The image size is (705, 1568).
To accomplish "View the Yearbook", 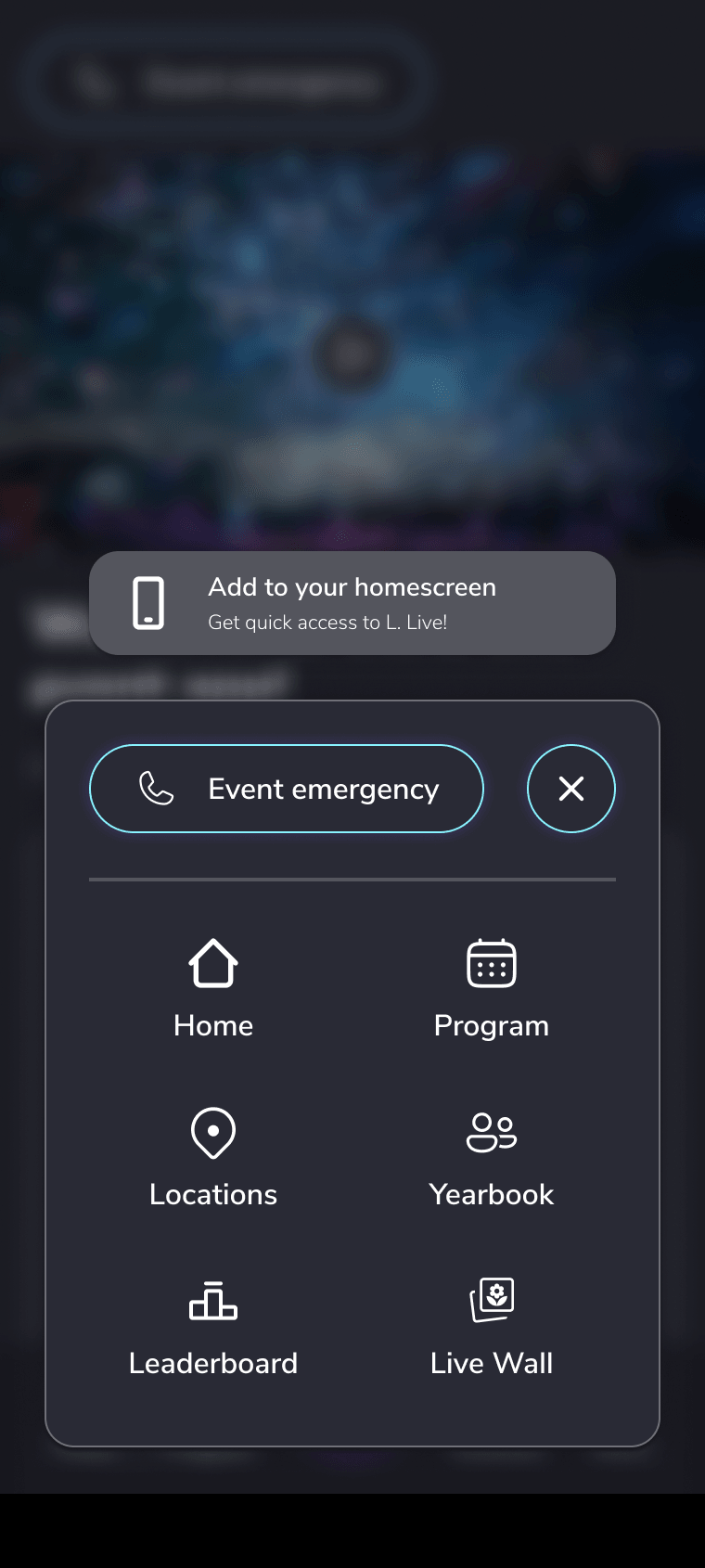I will [x=491, y=1158].
